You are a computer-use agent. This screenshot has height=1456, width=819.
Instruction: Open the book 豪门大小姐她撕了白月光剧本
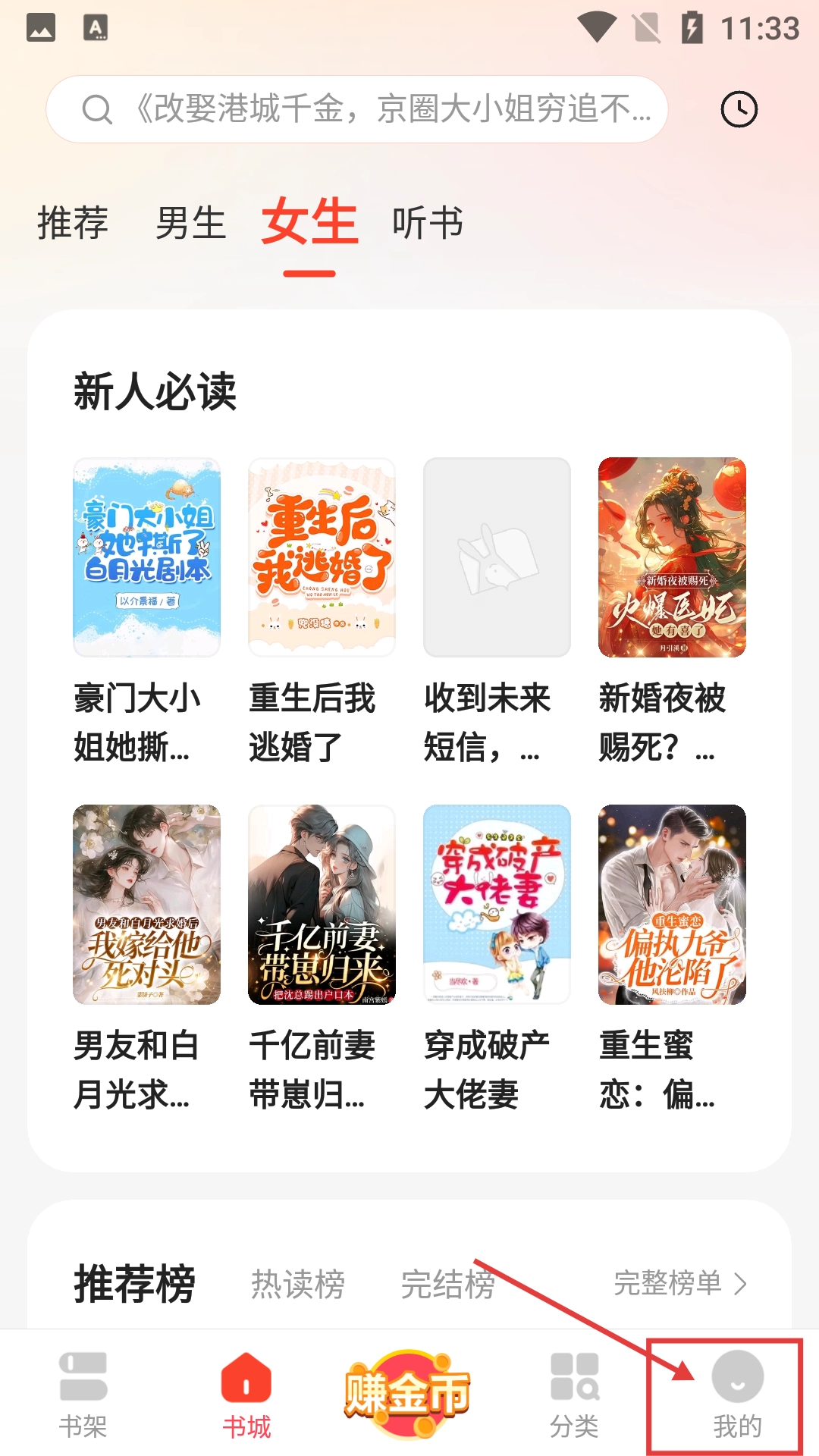(146, 557)
